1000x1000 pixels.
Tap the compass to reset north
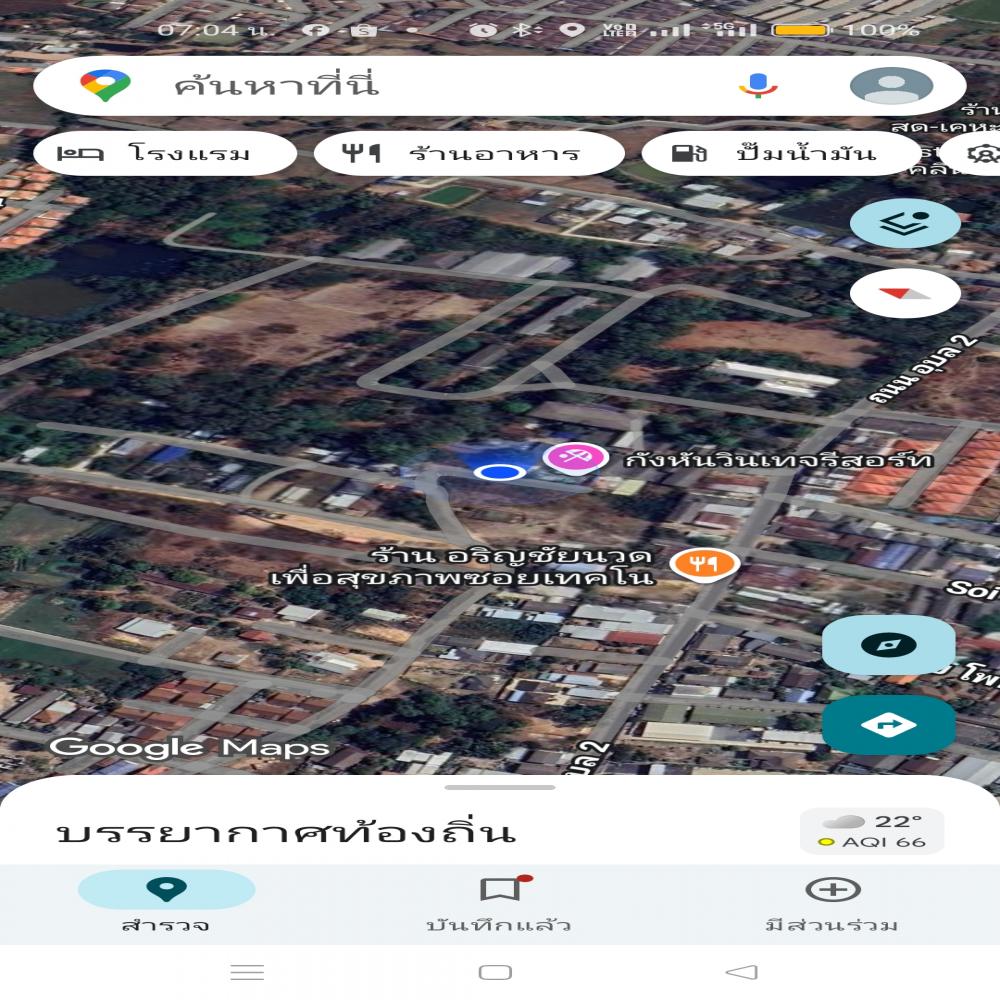(905, 293)
